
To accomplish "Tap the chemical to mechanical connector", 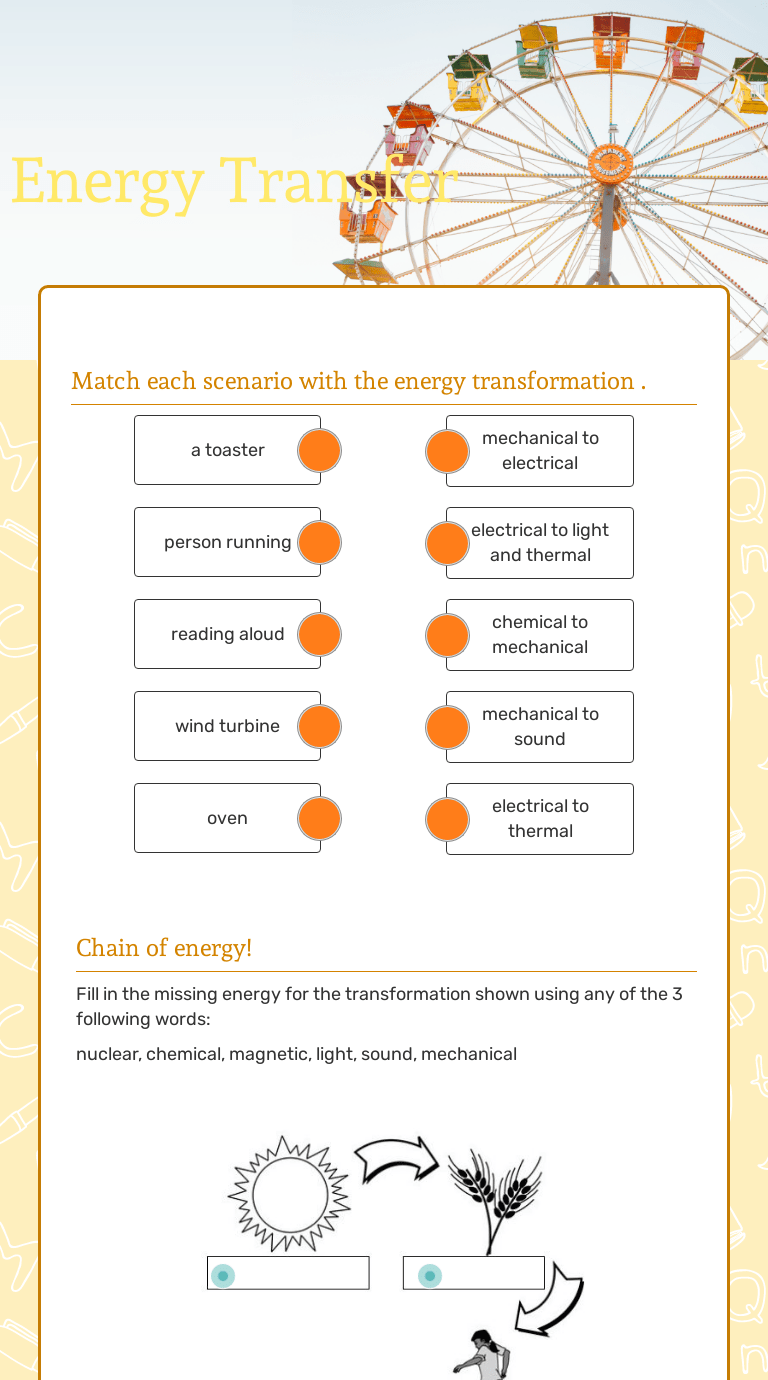I will pyautogui.click(x=447, y=635).
